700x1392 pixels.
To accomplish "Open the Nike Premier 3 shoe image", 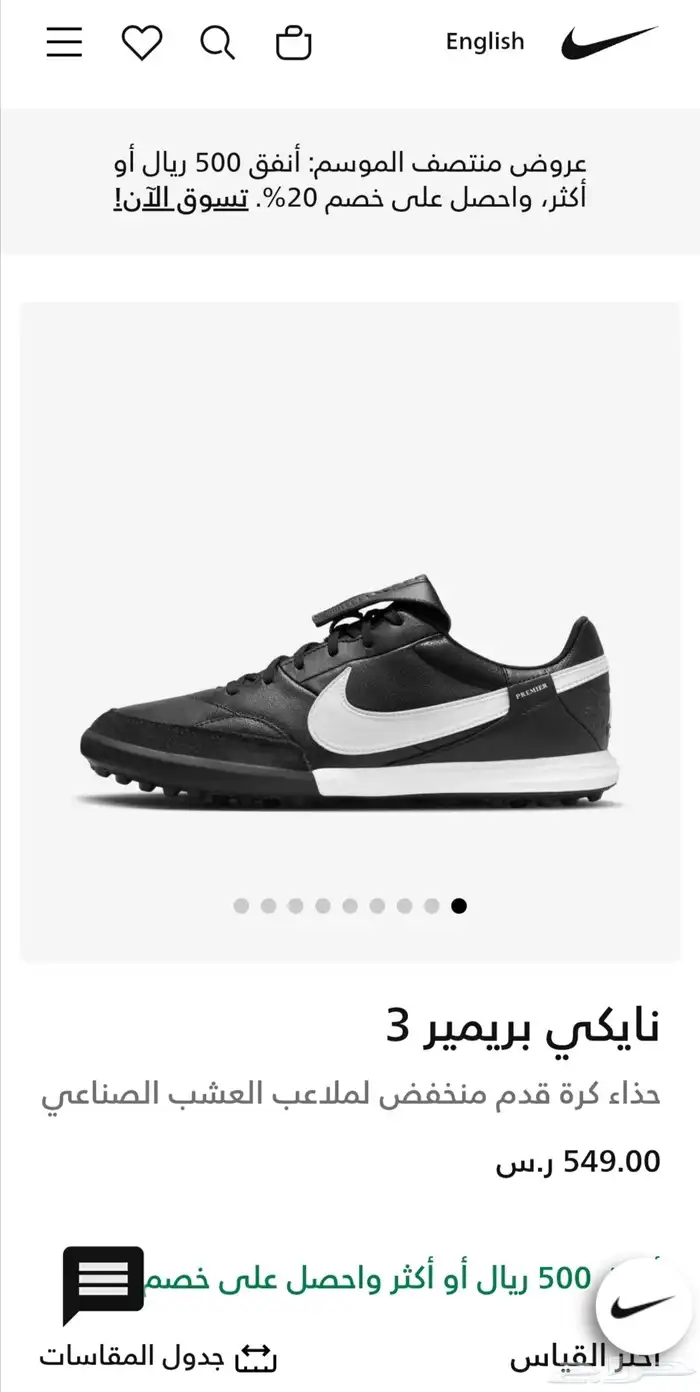I will [350, 700].
